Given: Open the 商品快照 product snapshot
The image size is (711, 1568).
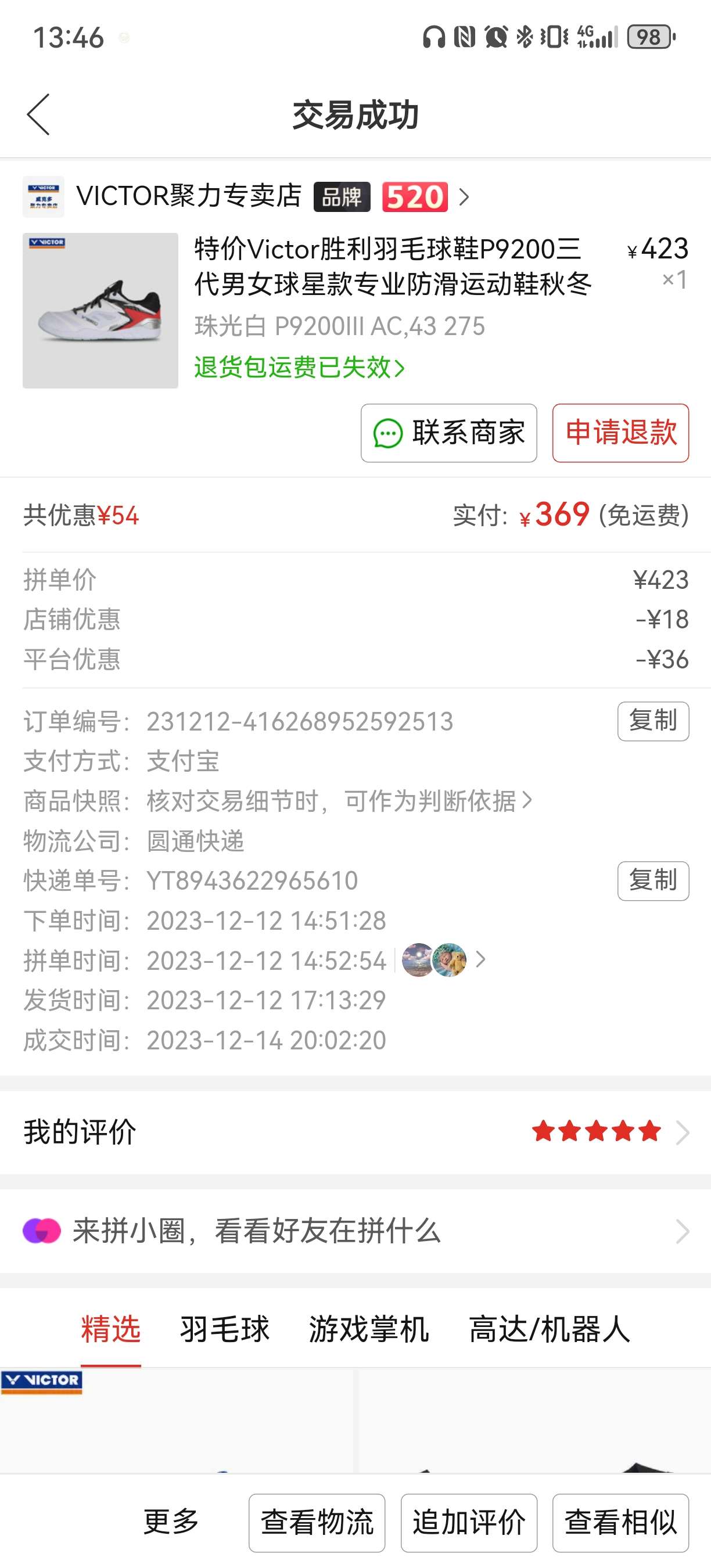Looking at the screenshot, I should (339, 801).
